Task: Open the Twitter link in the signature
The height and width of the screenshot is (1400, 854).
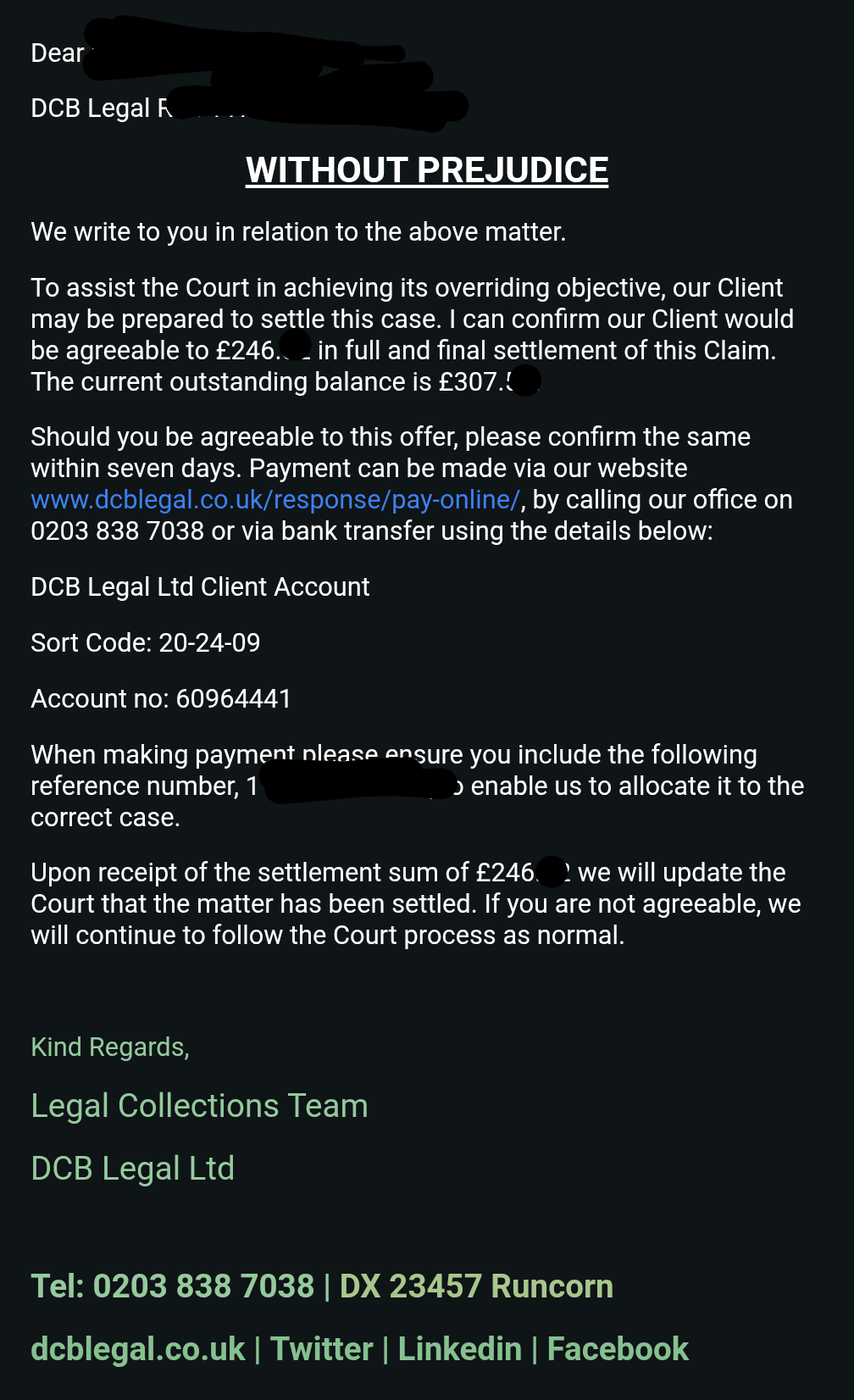Action: pyautogui.click(x=322, y=1349)
